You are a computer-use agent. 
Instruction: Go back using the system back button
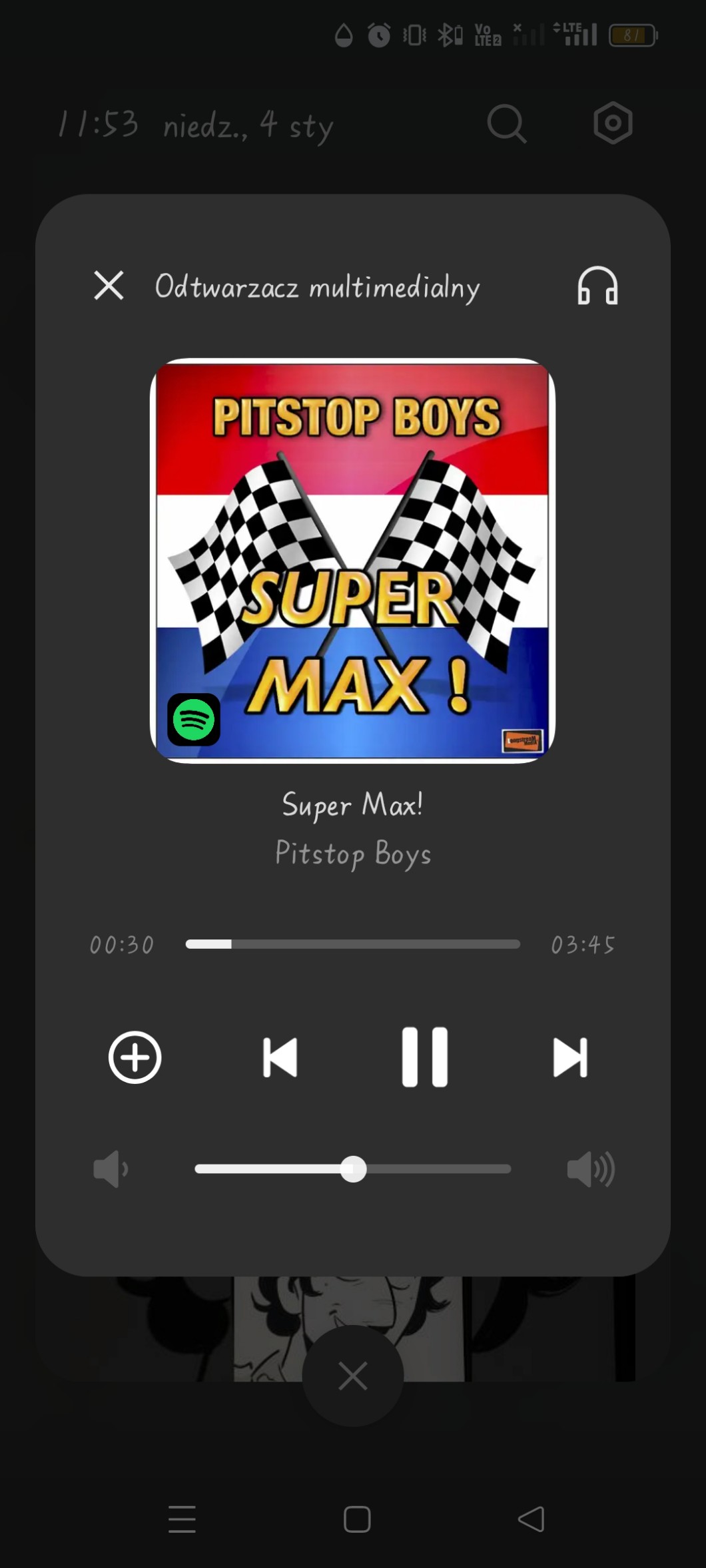tap(531, 1519)
